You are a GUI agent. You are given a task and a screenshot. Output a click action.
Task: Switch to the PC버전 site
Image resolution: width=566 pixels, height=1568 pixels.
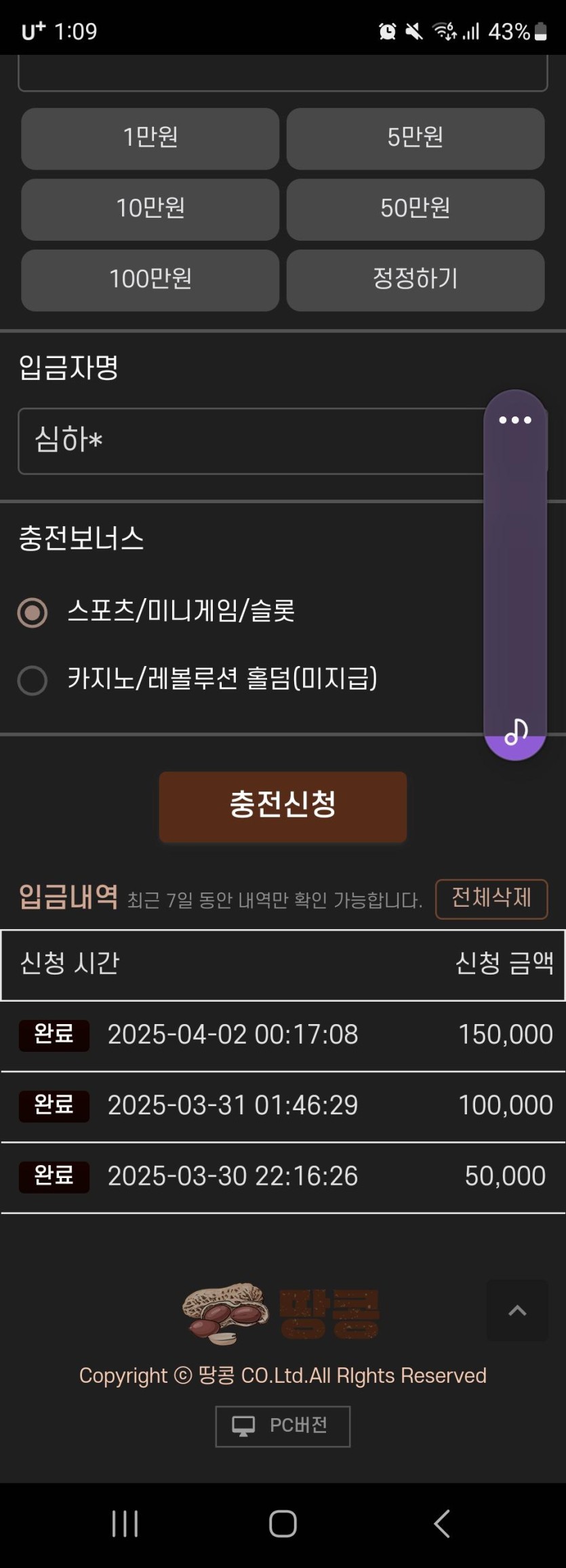[x=283, y=1426]
